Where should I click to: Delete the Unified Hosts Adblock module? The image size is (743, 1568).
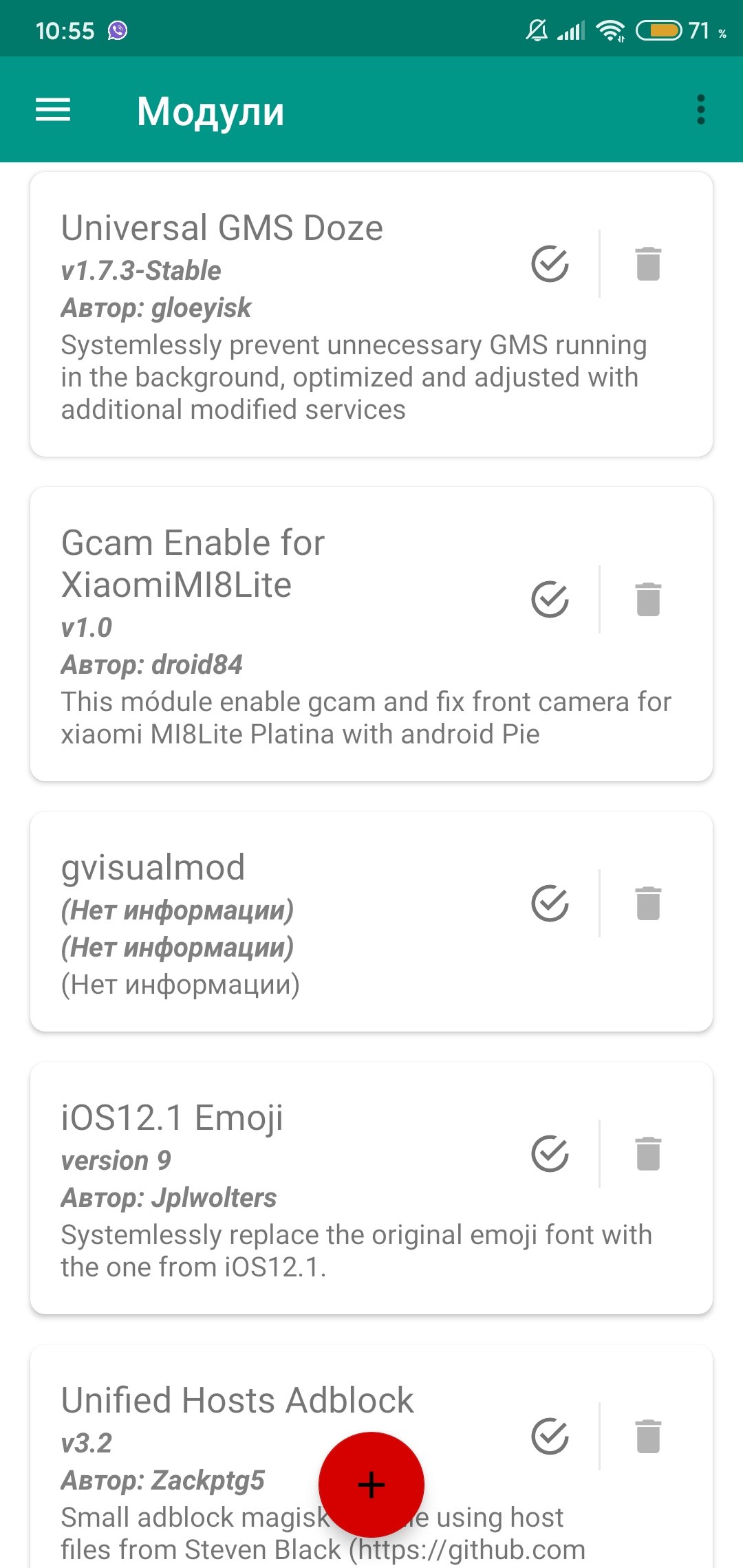coord(648,1436)
